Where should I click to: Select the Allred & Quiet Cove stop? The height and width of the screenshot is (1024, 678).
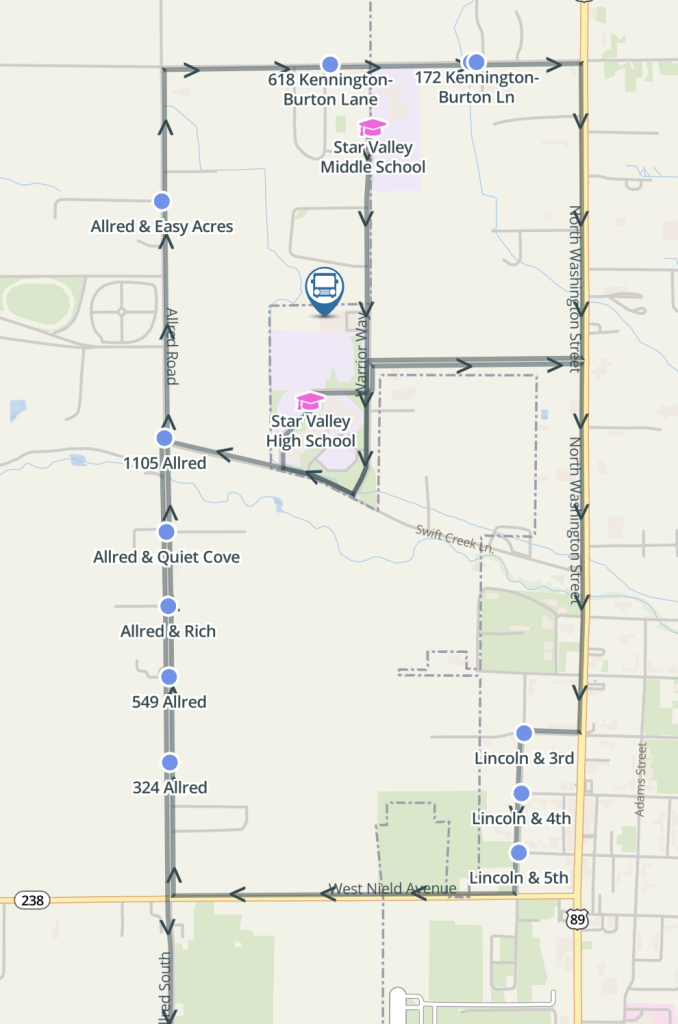pos(166,532)
